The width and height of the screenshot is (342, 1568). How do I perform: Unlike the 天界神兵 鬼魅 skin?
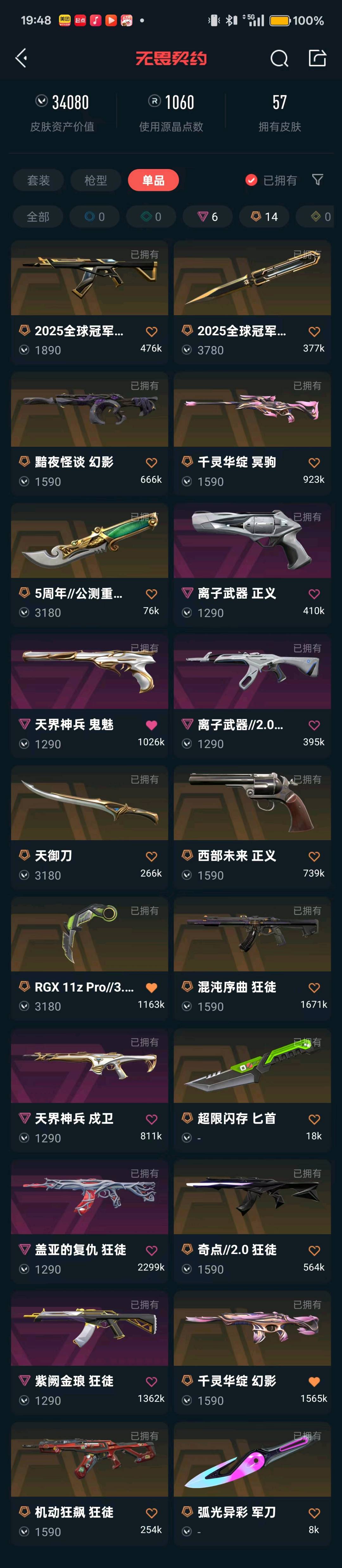(x=152, y=725)
